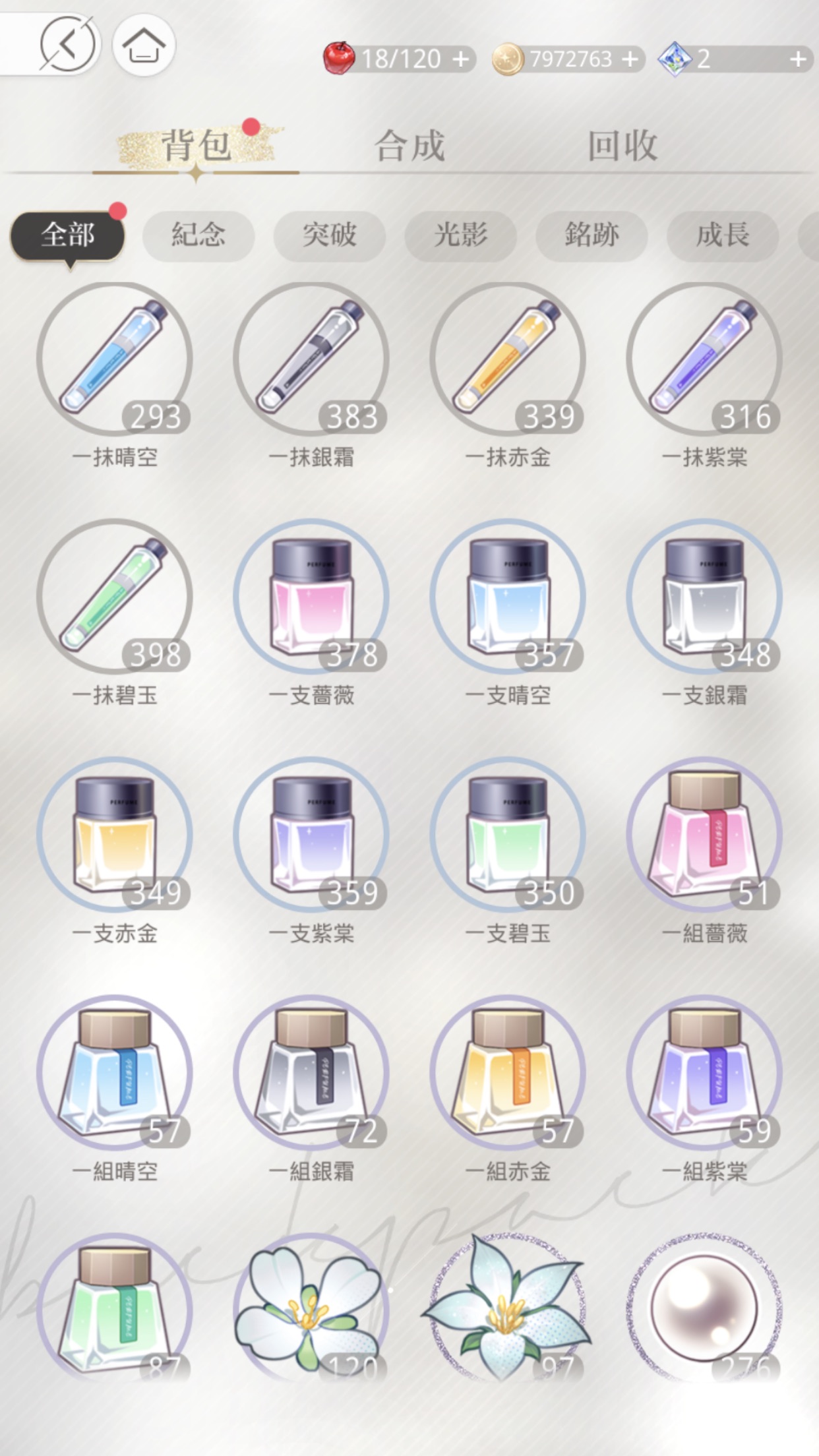Filter items by 銘跡
Screen dimensions: 819x1456
tap(591, 235)
